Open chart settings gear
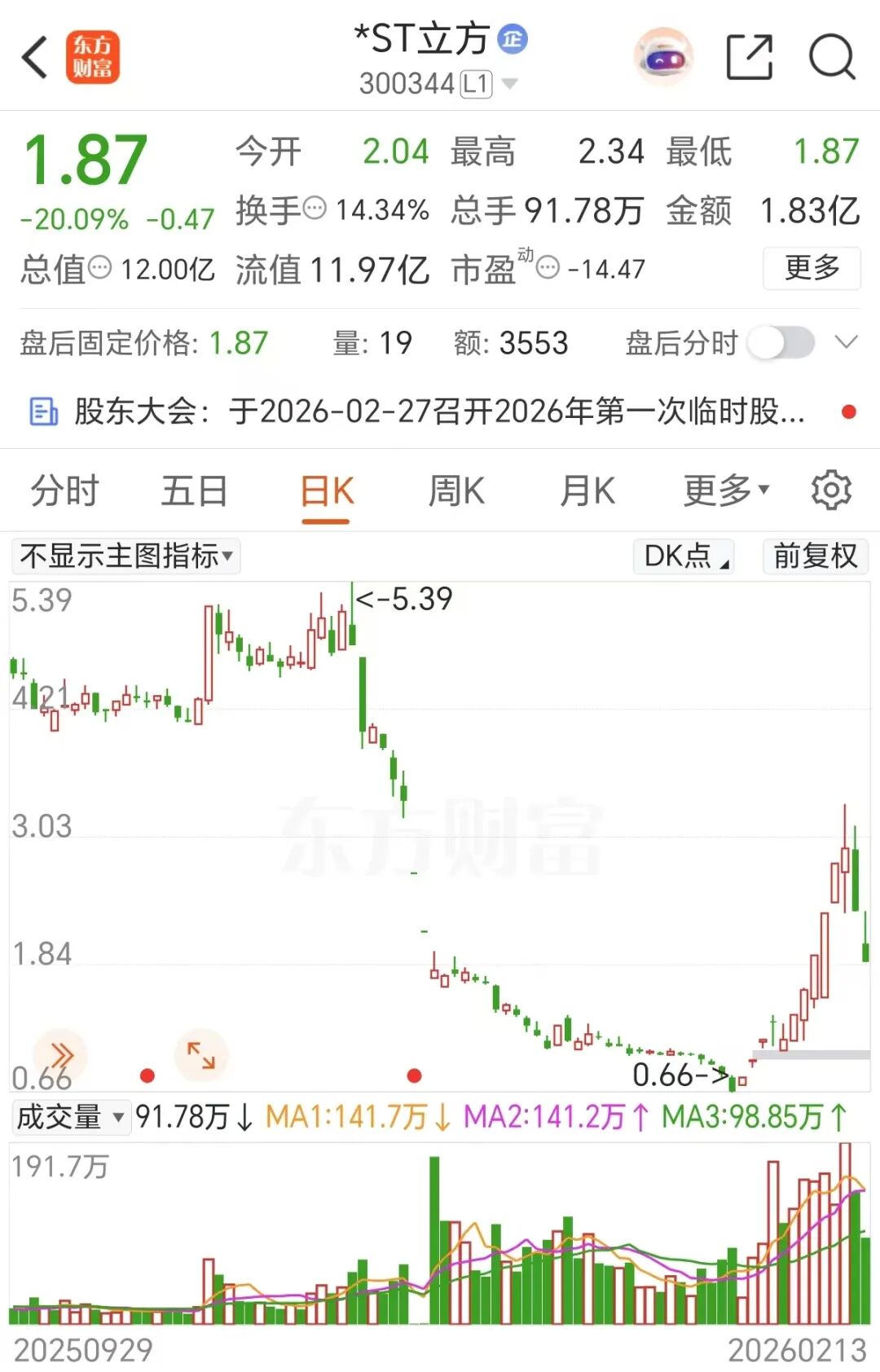Image resolution: width=880 pixels, height=1372 pixels. (x=831, y=490)
